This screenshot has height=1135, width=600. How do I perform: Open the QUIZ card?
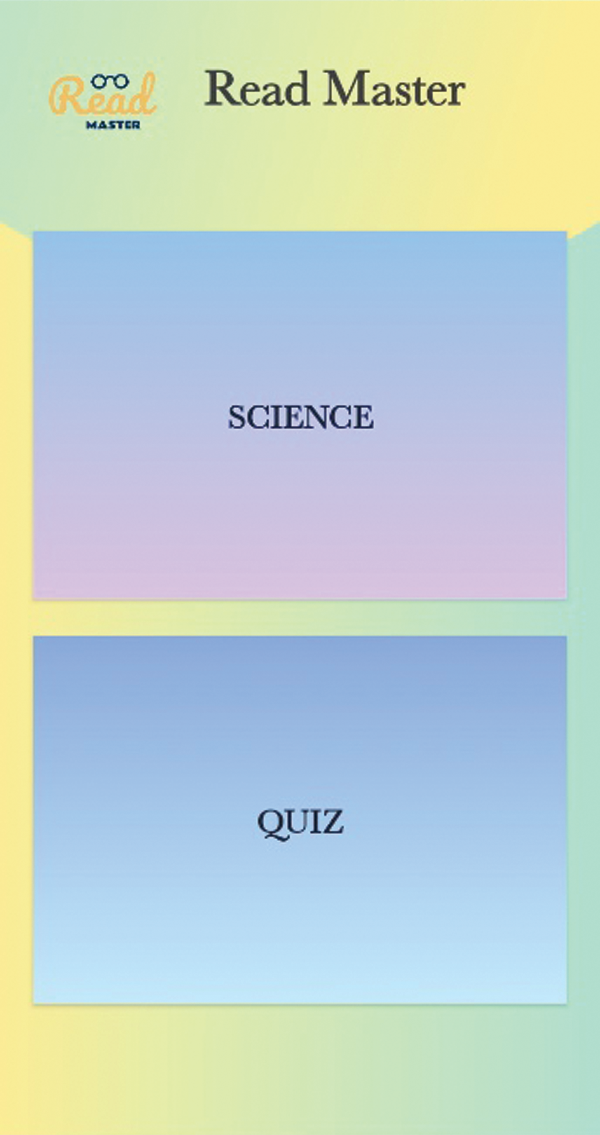pos(300,820)
